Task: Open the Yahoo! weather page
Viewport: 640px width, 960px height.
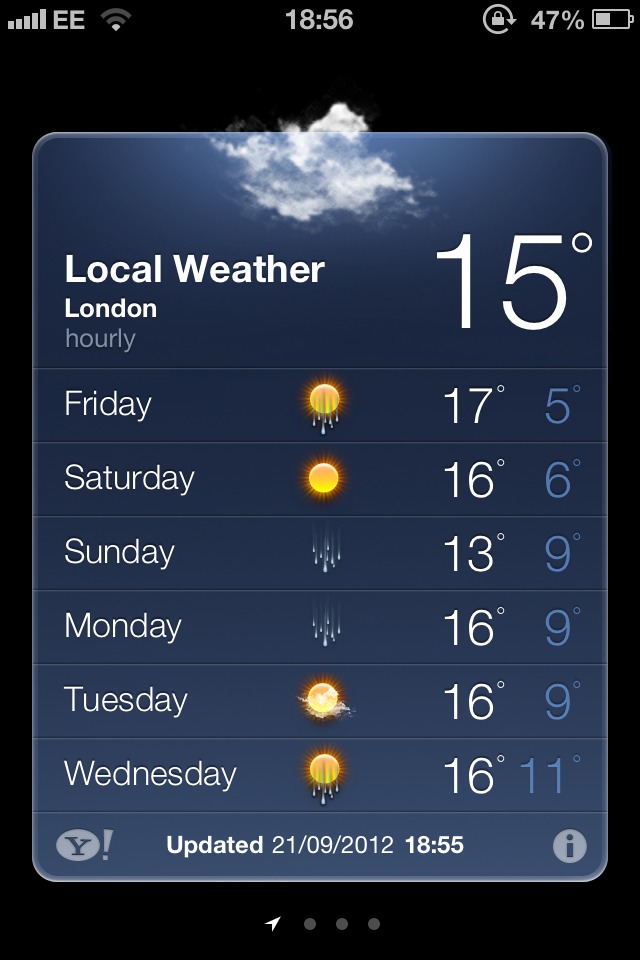Action: (84, 846)
